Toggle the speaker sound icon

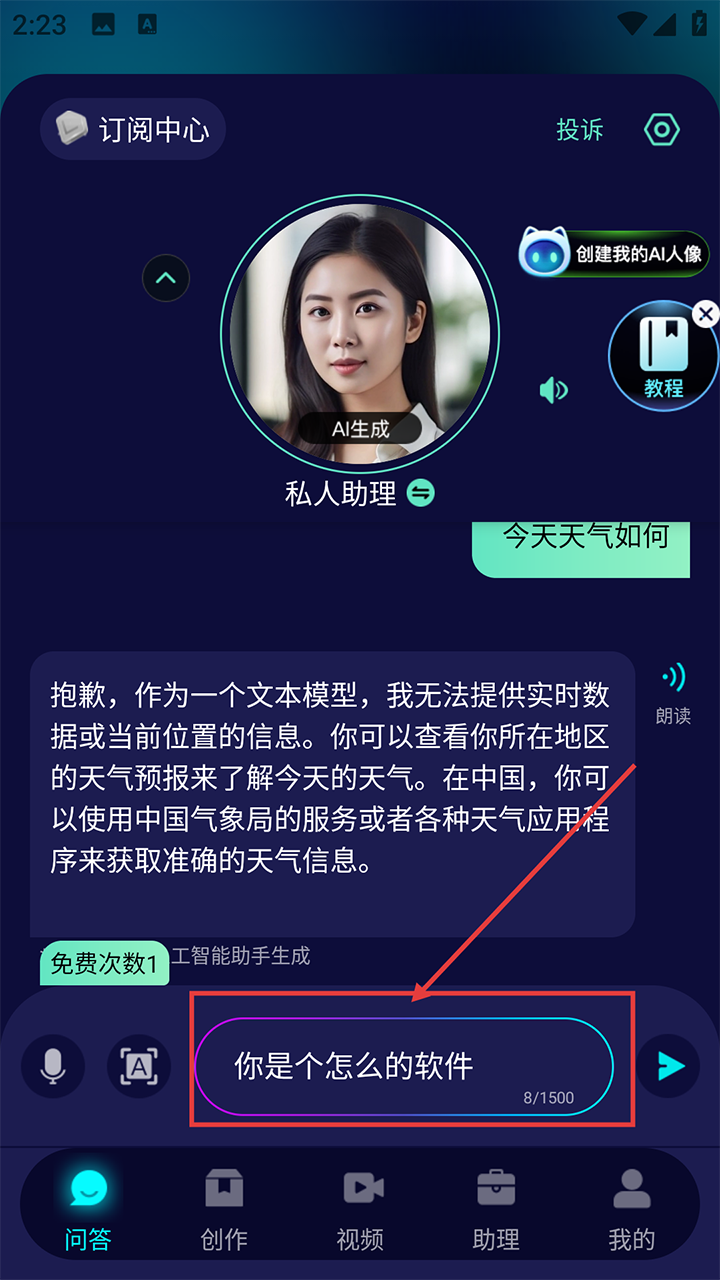click(553, 390)
